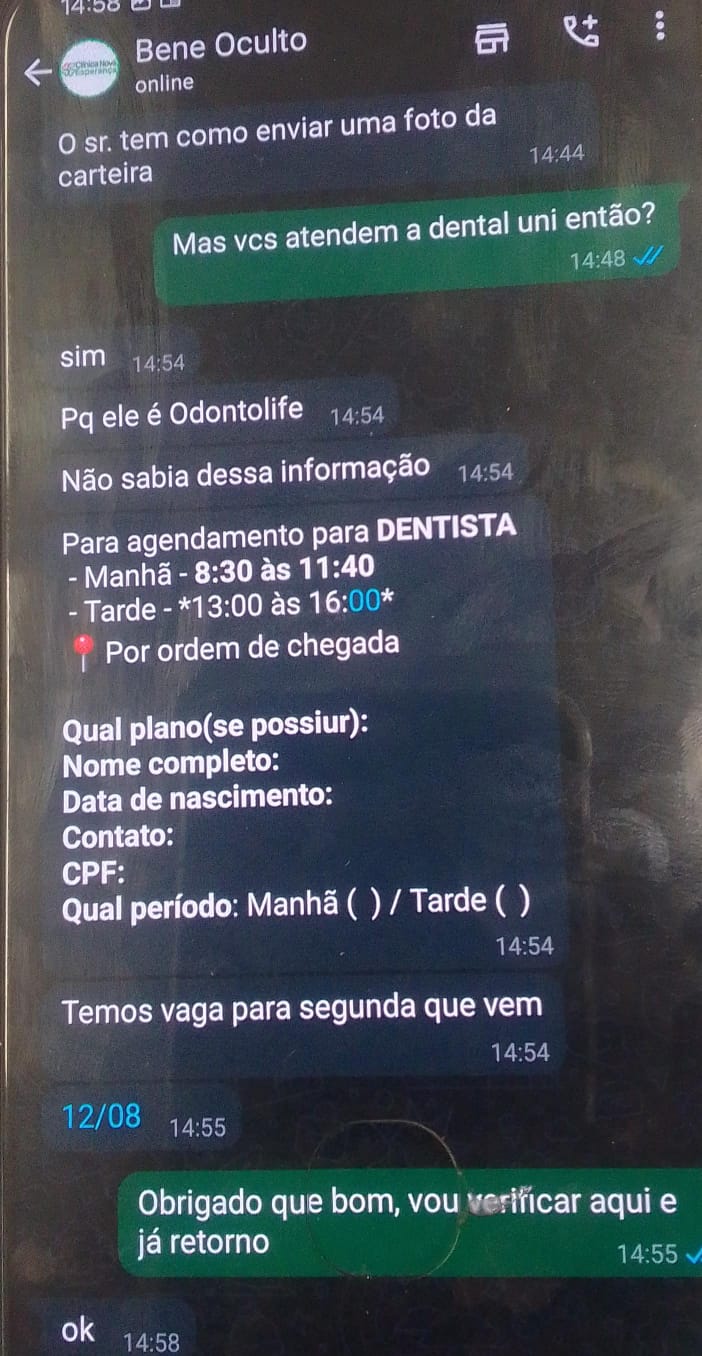The height and width of the screenshot is (1356, 702).
Task: Open Bene Oculto's profile picture
Action: tap(90, 68)
